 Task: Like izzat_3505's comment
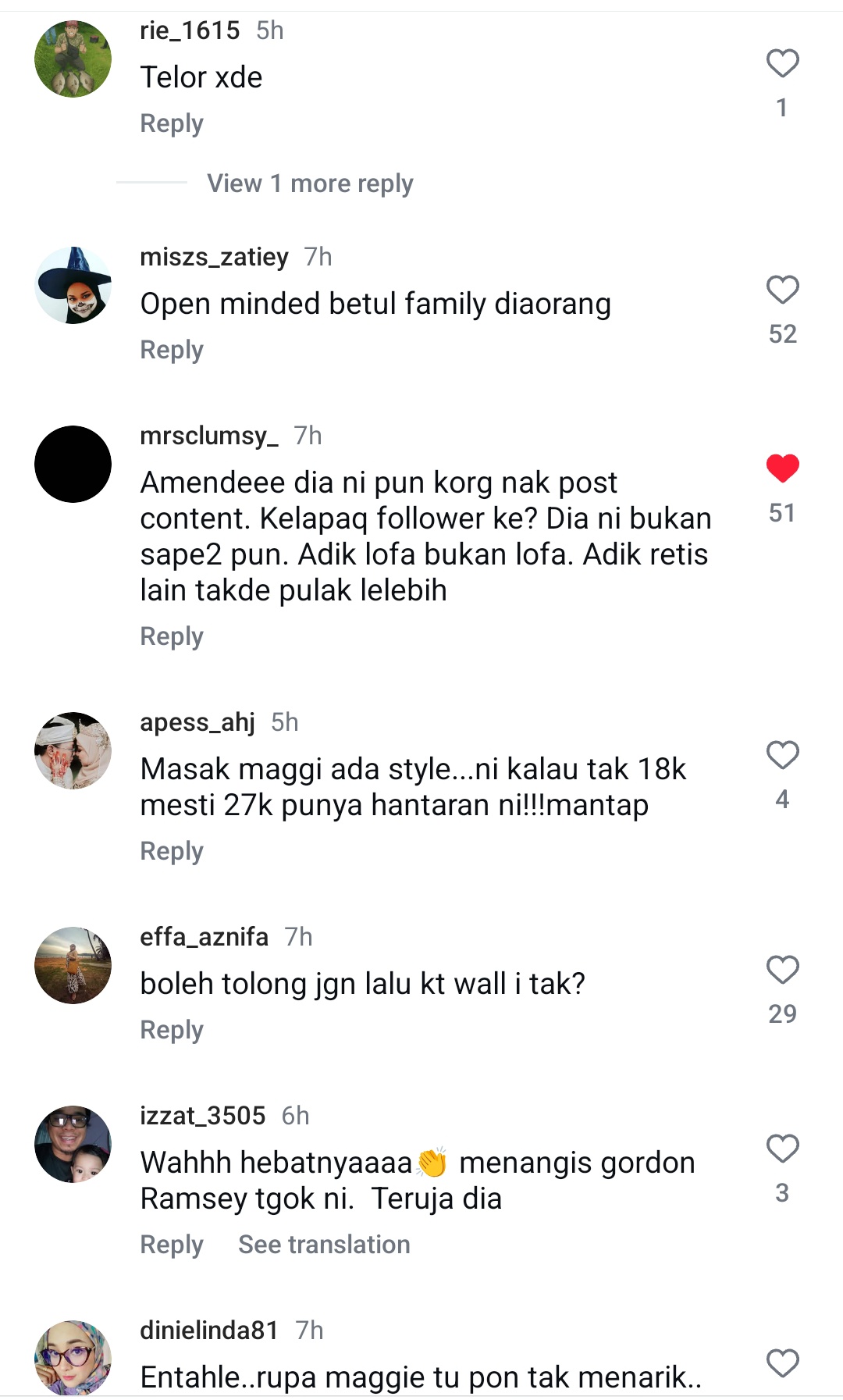[782, 1149]
